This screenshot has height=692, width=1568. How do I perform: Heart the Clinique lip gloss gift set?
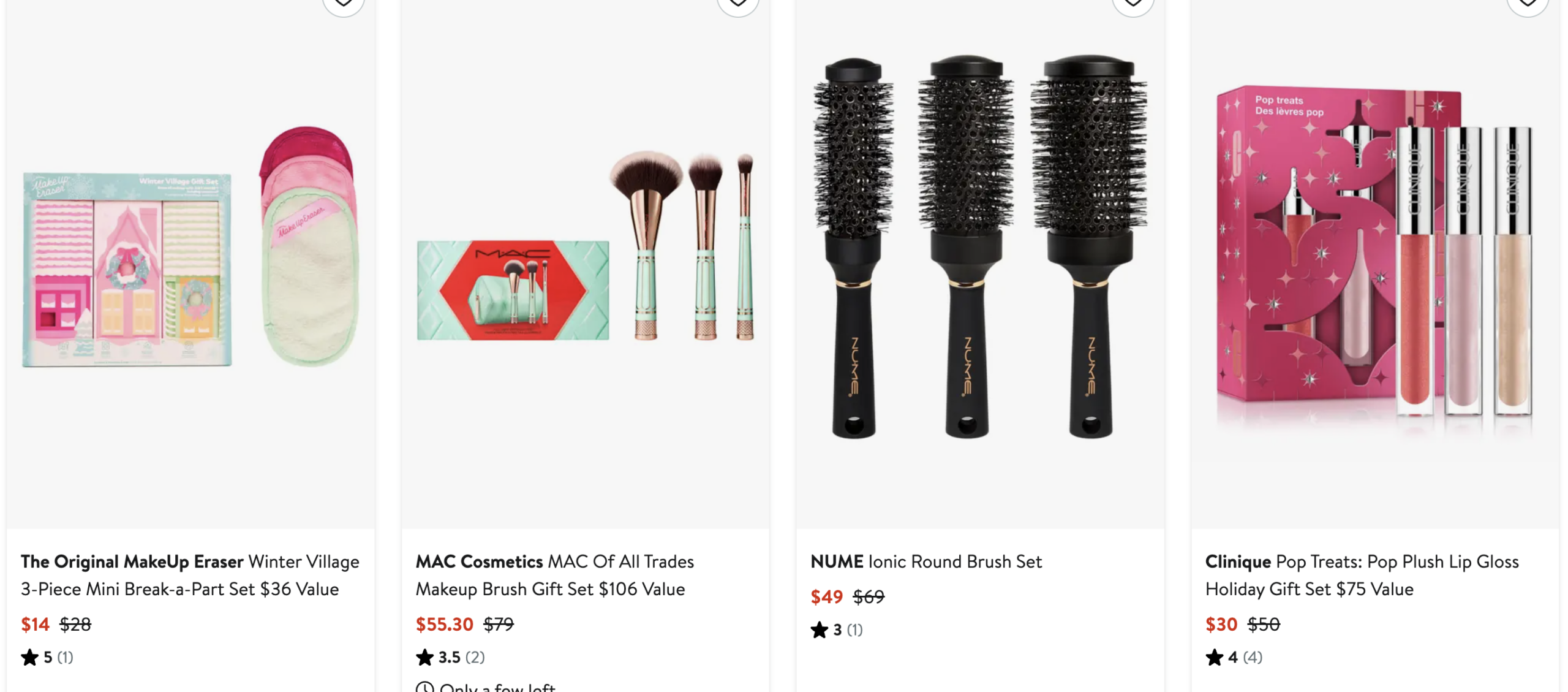[1528, 4]
